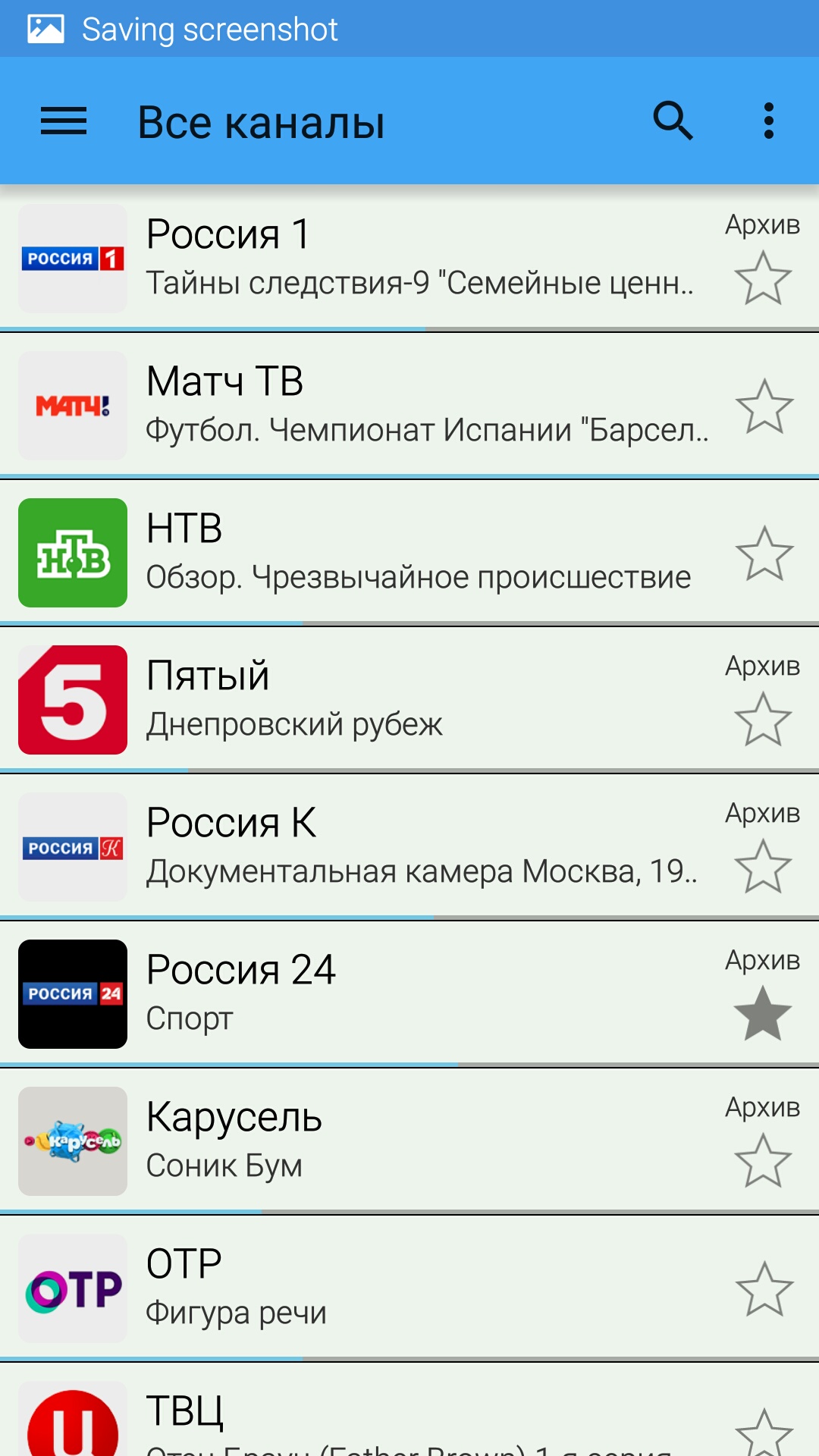Open channel search

pyautogui.click(x=673, y=121)
